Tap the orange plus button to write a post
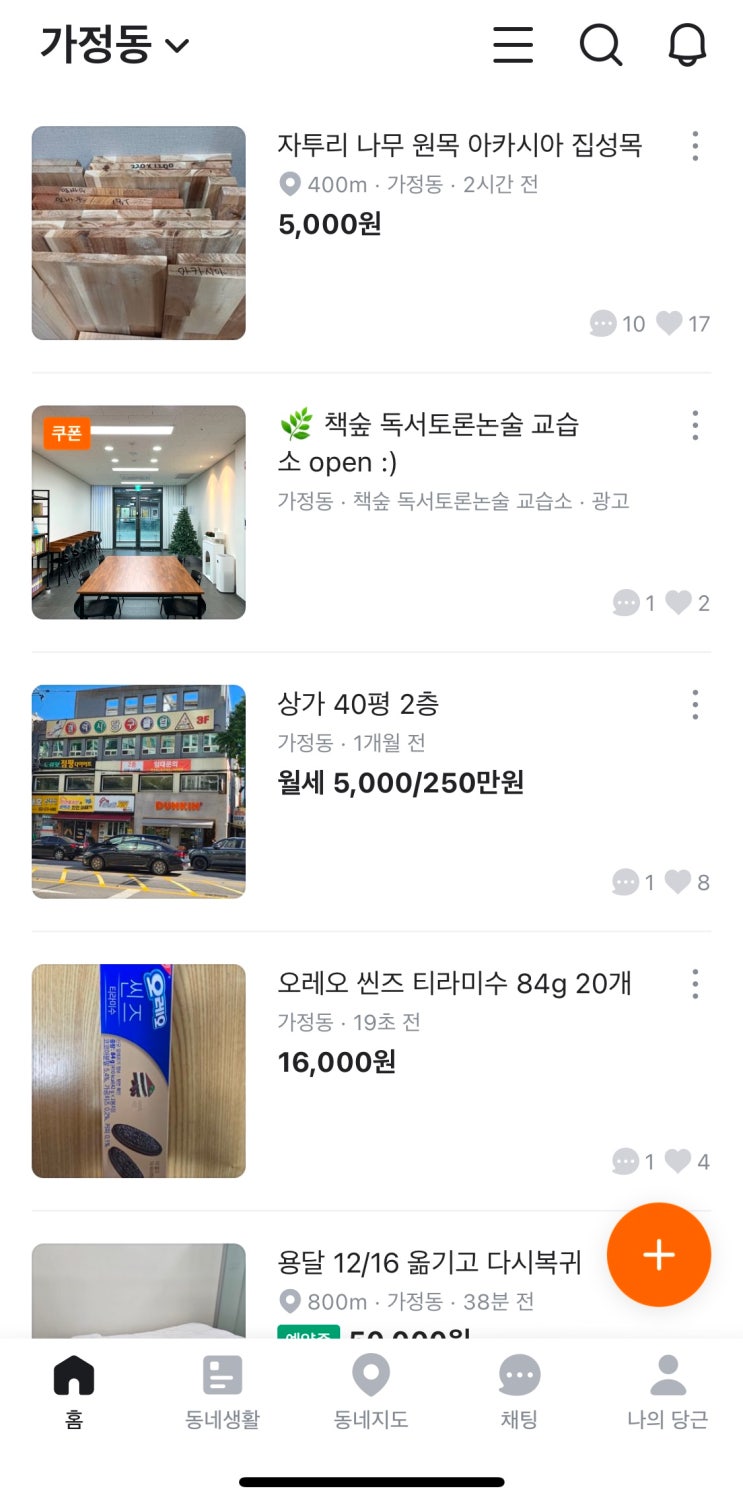Viewport: 743px width, 1503px height. [x=658, y=1255]
